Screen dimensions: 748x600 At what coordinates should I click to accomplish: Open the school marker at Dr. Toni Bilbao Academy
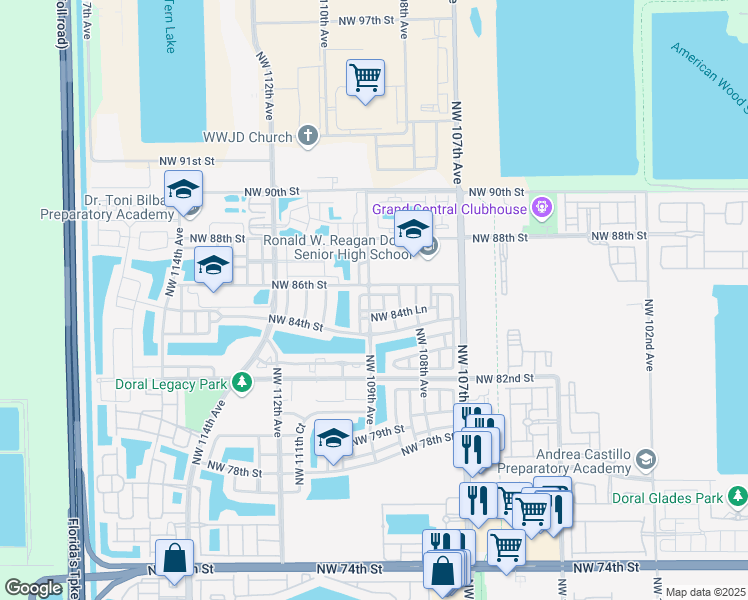184,189
